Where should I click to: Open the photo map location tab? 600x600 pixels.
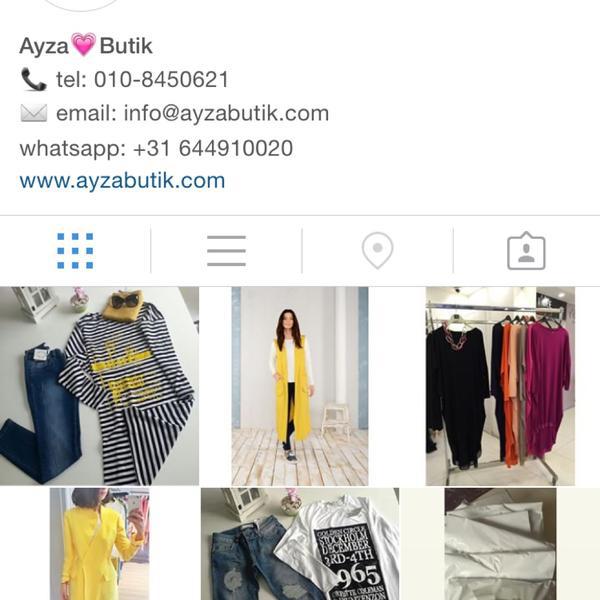pyautogui.click(x=377, y=250)
